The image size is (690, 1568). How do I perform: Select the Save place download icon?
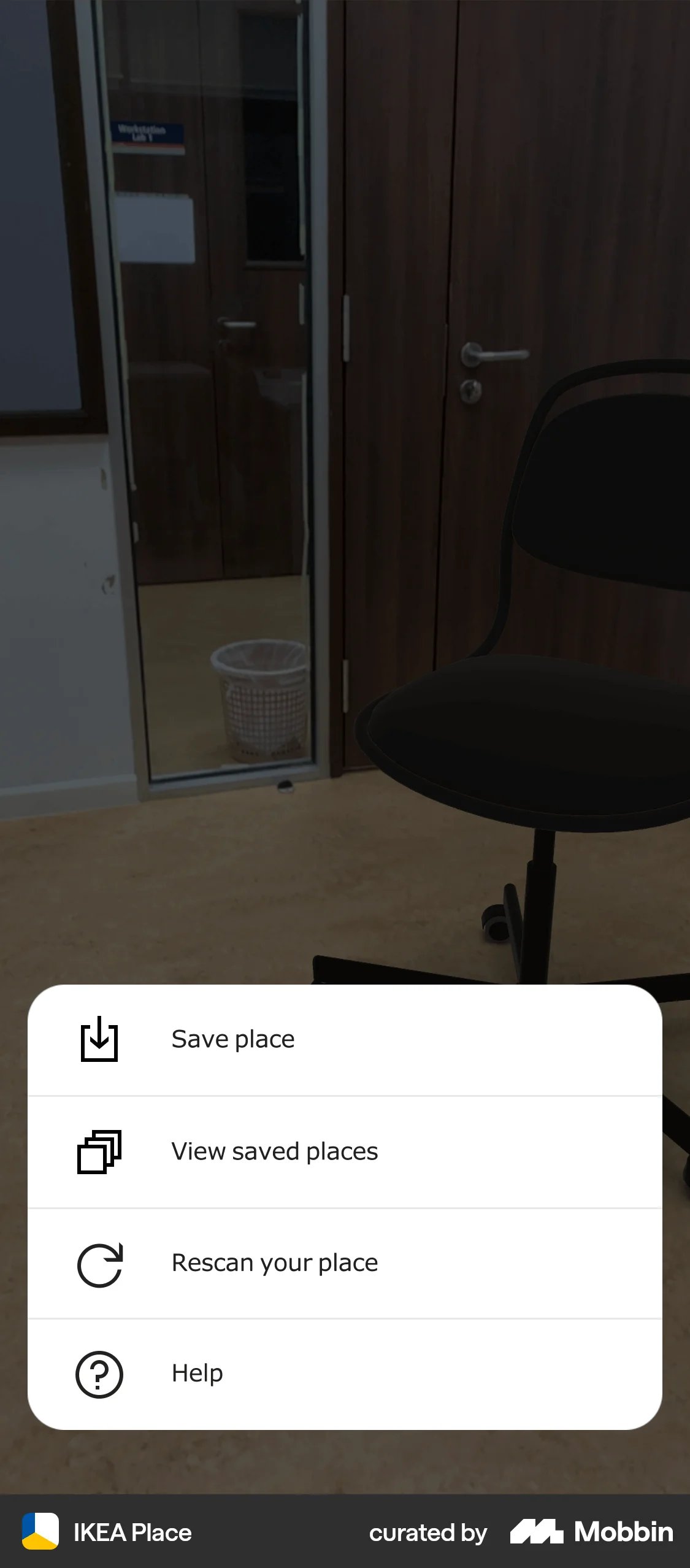(98, 1038)
